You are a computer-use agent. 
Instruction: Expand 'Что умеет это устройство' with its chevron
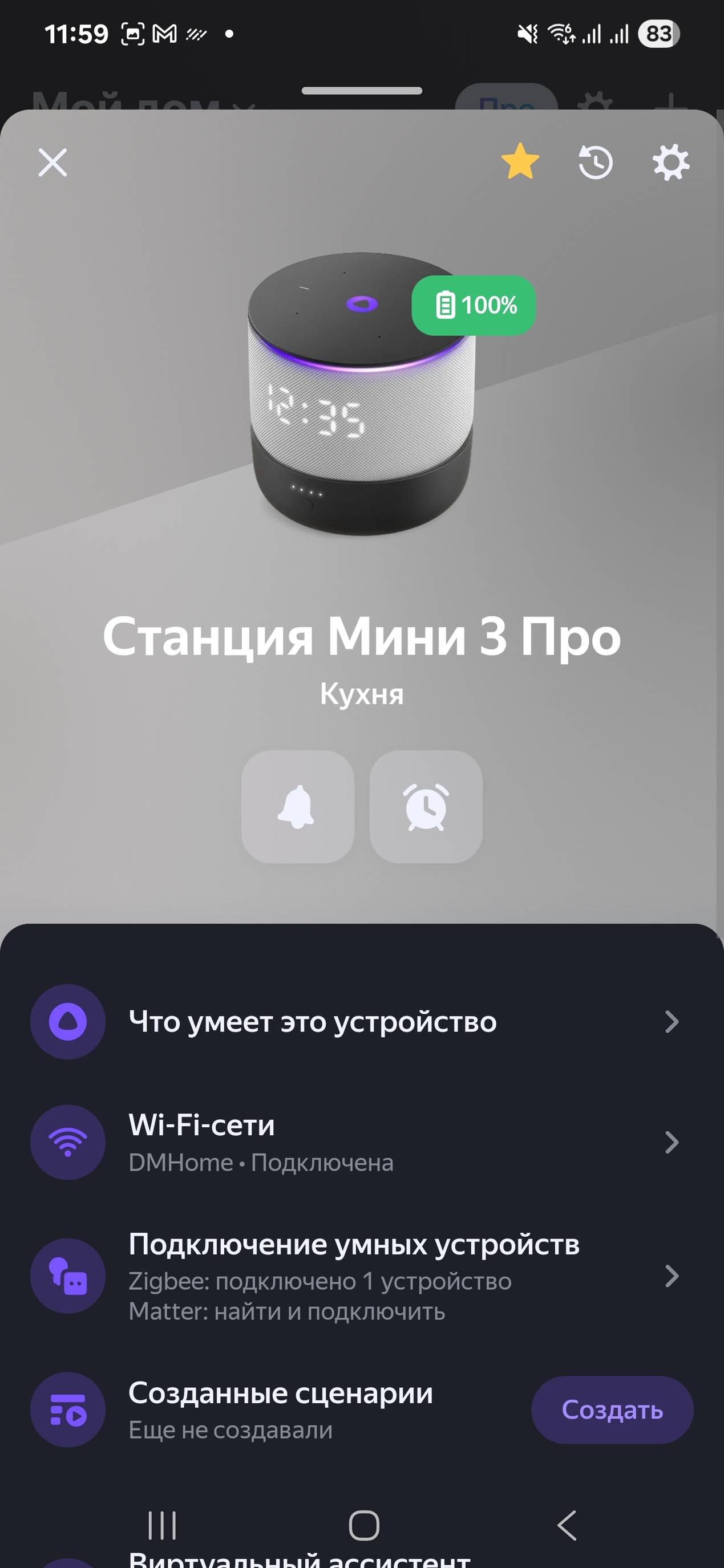670,1021
